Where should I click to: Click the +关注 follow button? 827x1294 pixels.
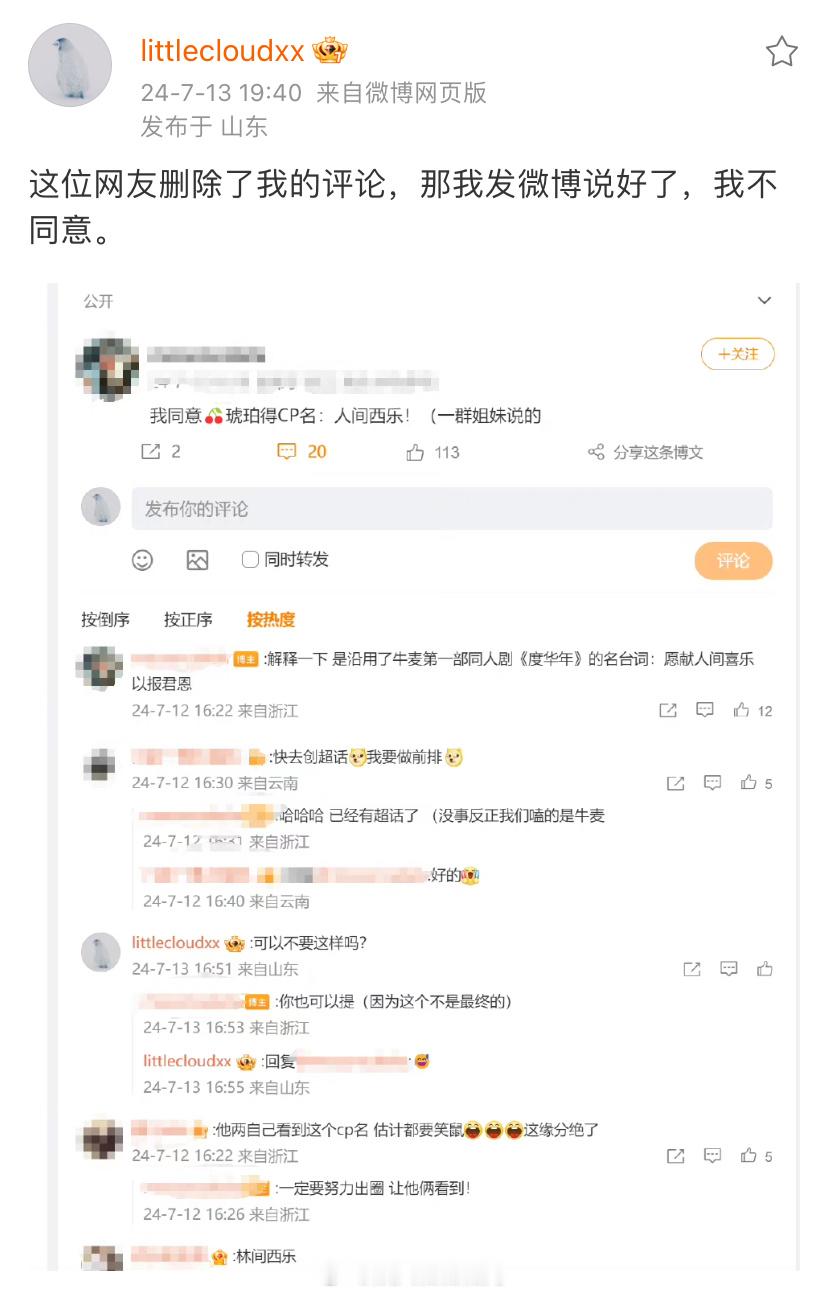click(738, 355)
